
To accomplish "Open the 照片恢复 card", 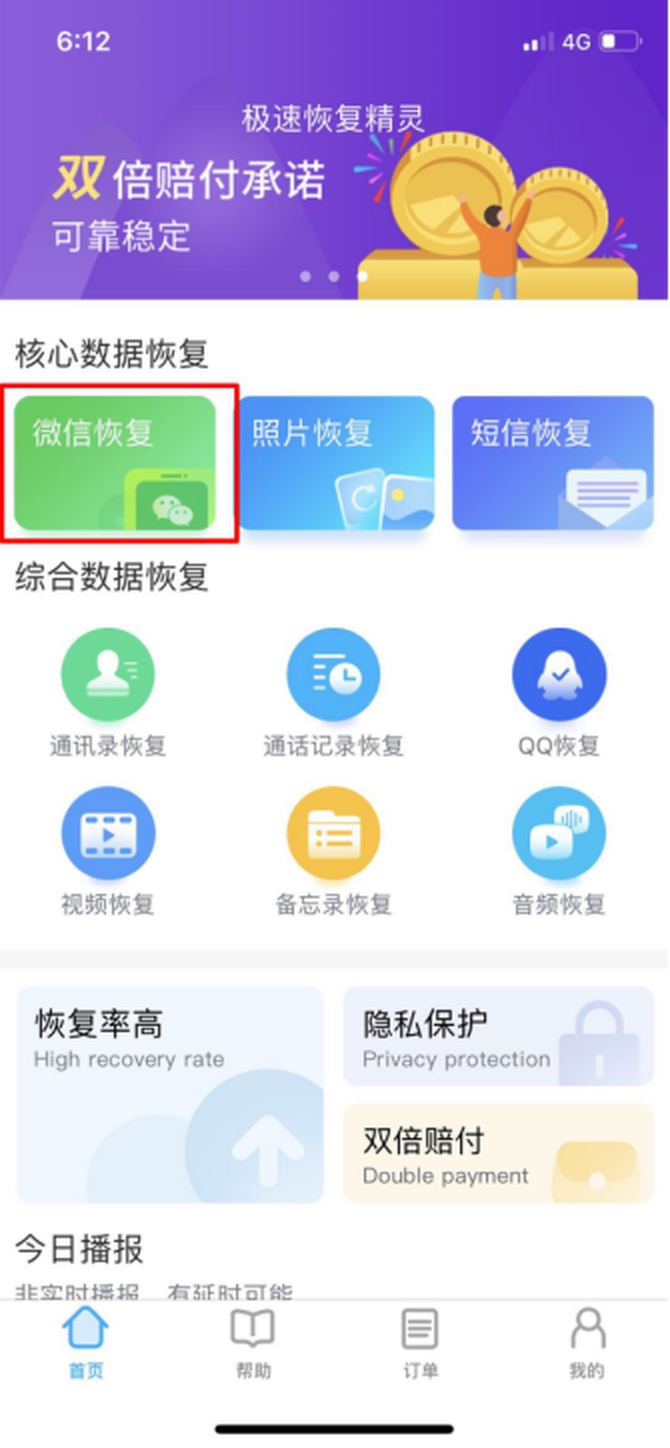I will click(x=336, y=463).
